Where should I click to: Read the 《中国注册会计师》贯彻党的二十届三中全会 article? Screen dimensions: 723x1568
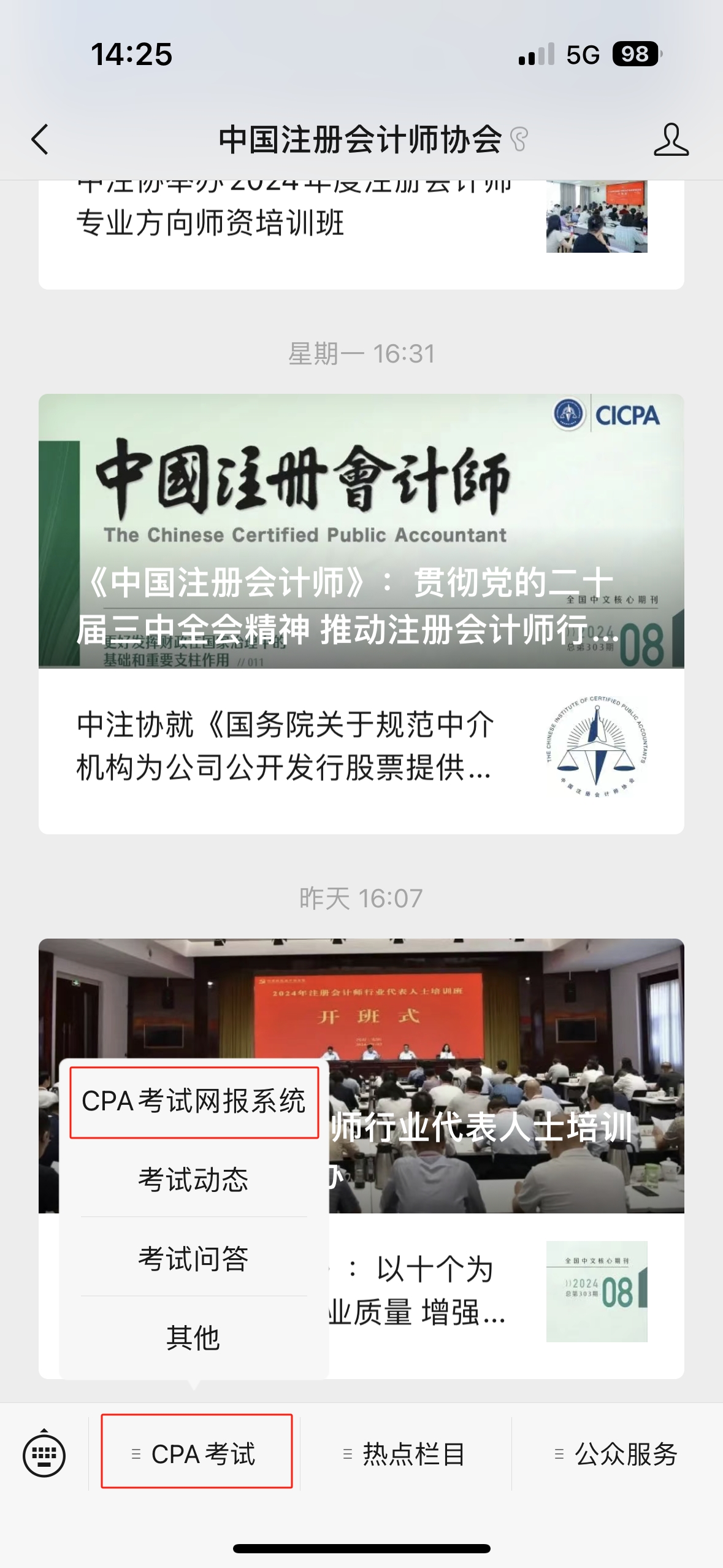[x=361, y=531]
